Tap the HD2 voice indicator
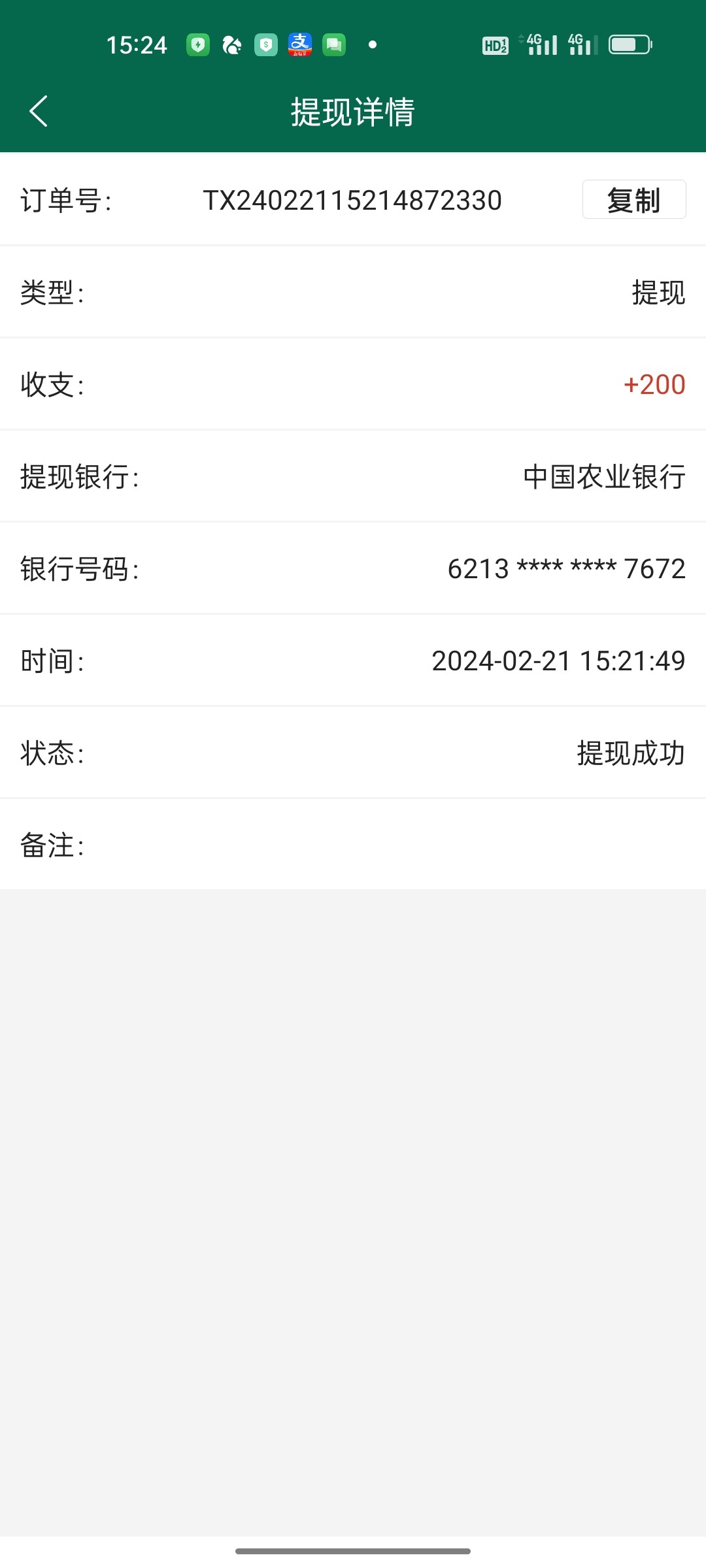706x1568 pixels. [x=495, y=44]
